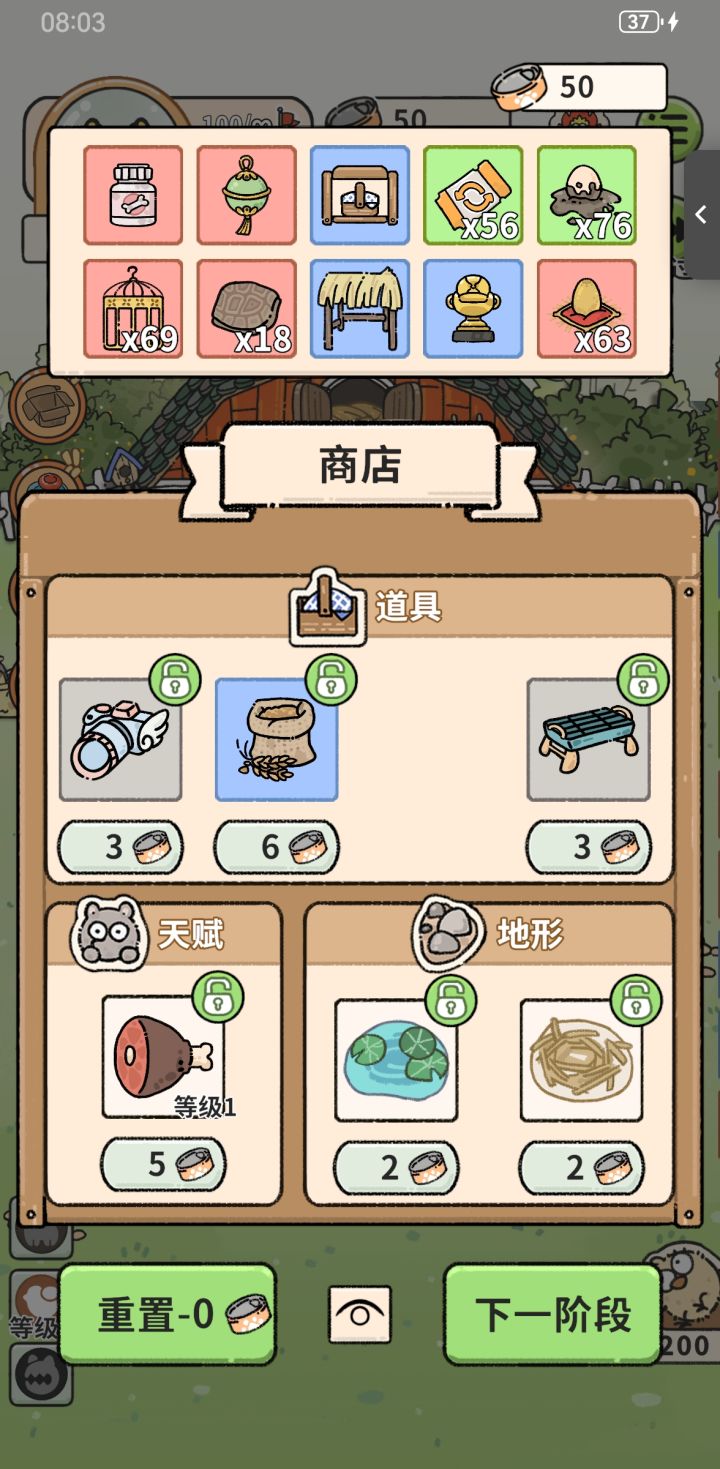Click the golden egg x63 inventory icon

point(585,307)
